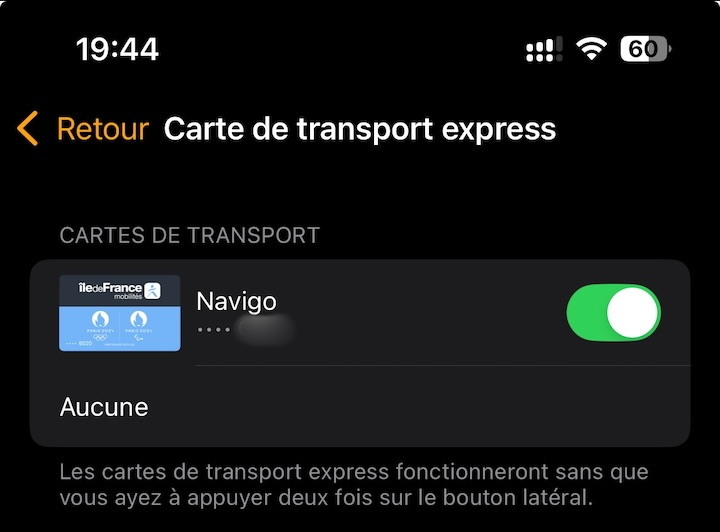
Task: Disable the Navigo express transport toggle
Action: click(x=613, y=313)
